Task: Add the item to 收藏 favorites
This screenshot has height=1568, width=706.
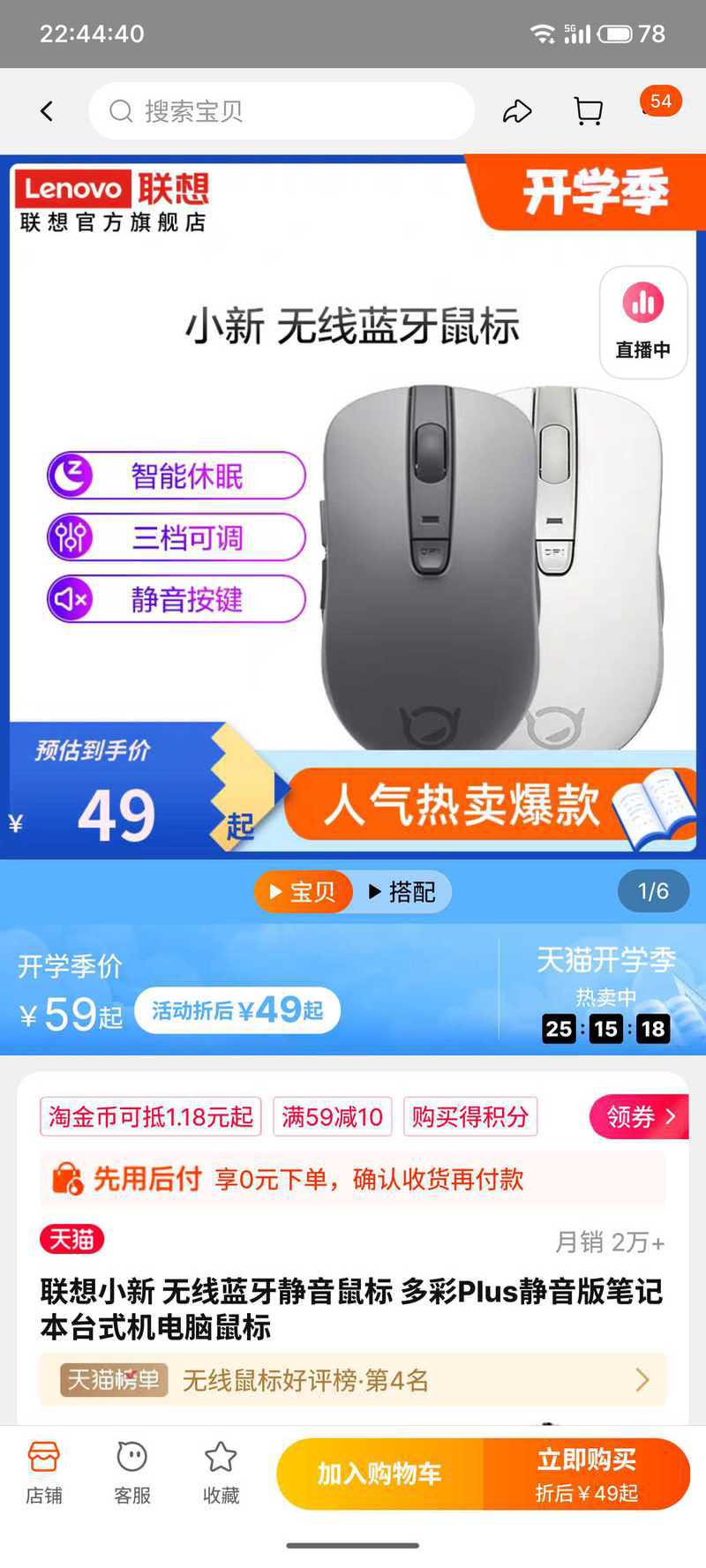Action: (221, 1472)
